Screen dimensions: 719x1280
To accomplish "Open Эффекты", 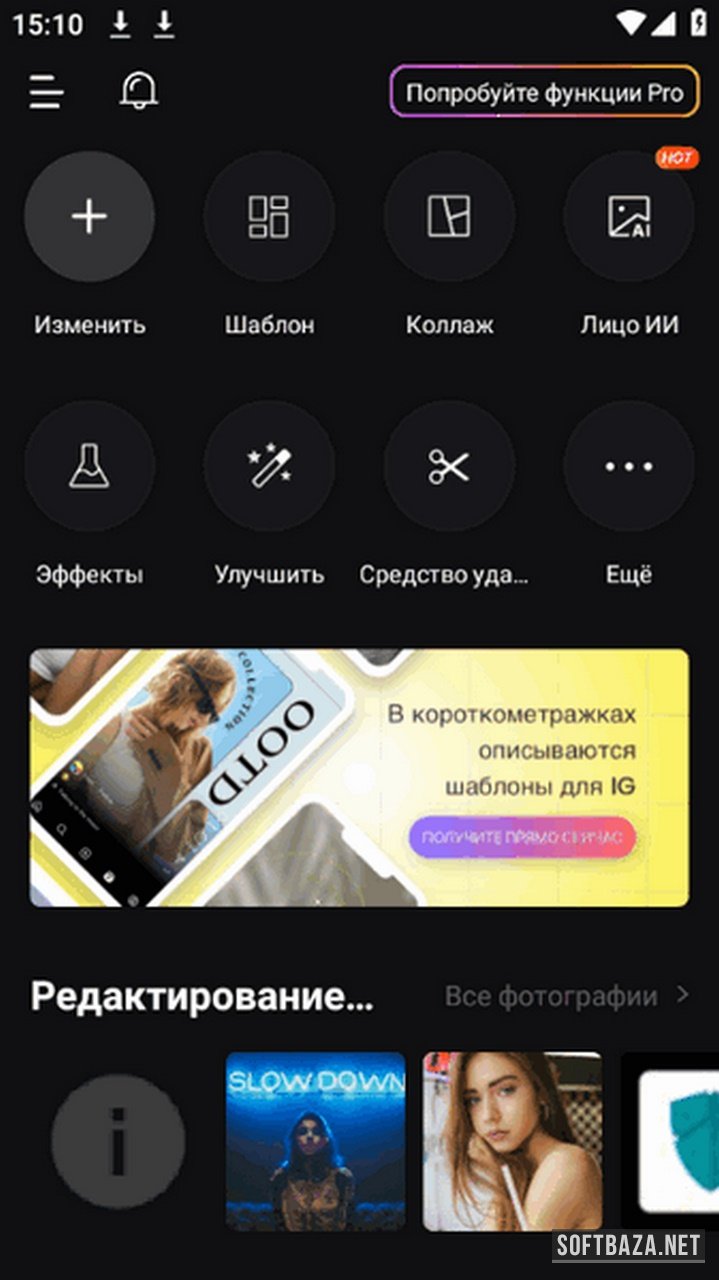I will pyautogui.click(x=89, y=466).
